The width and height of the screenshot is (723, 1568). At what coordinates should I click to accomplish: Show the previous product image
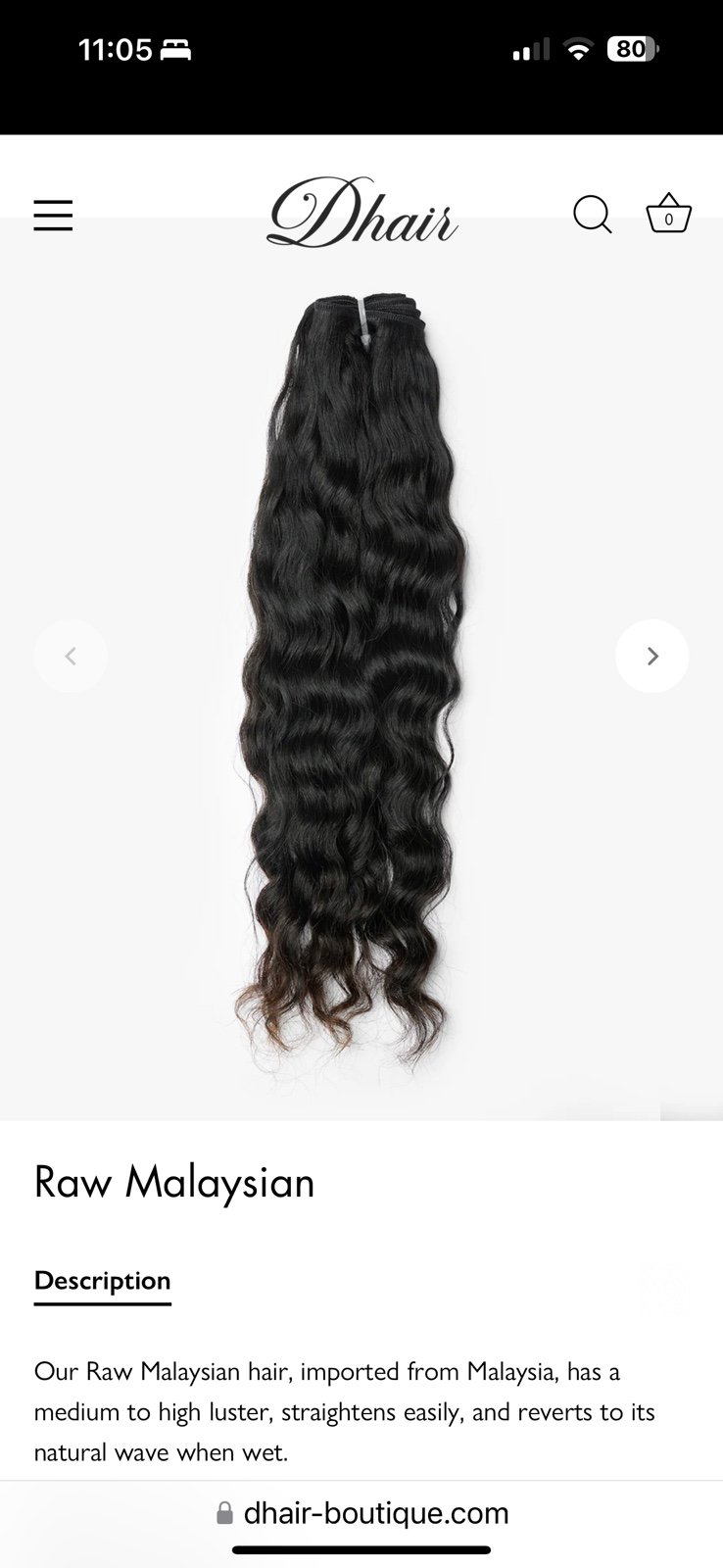click(71, 657)
